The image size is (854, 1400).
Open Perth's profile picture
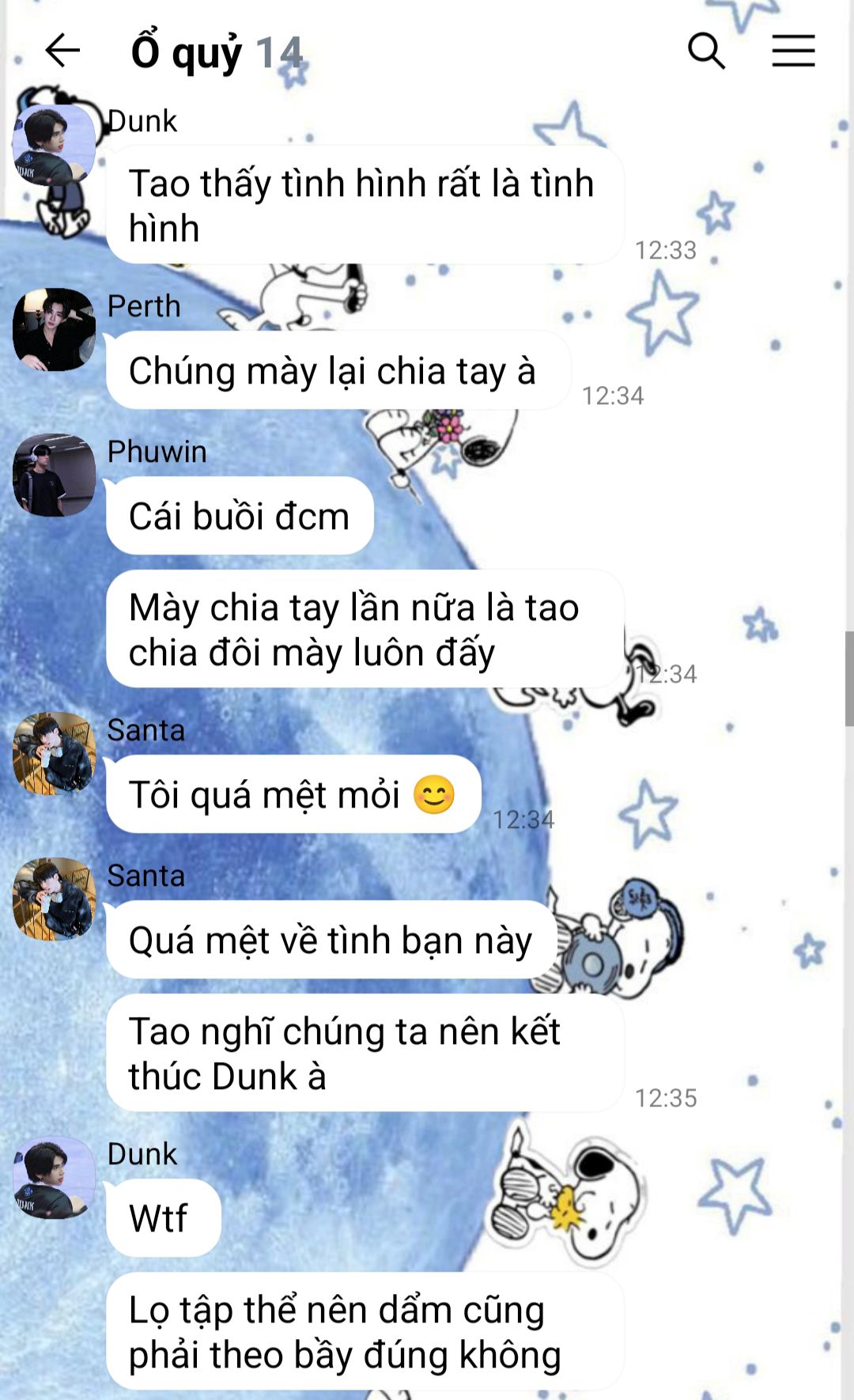[x=54, y=329]
